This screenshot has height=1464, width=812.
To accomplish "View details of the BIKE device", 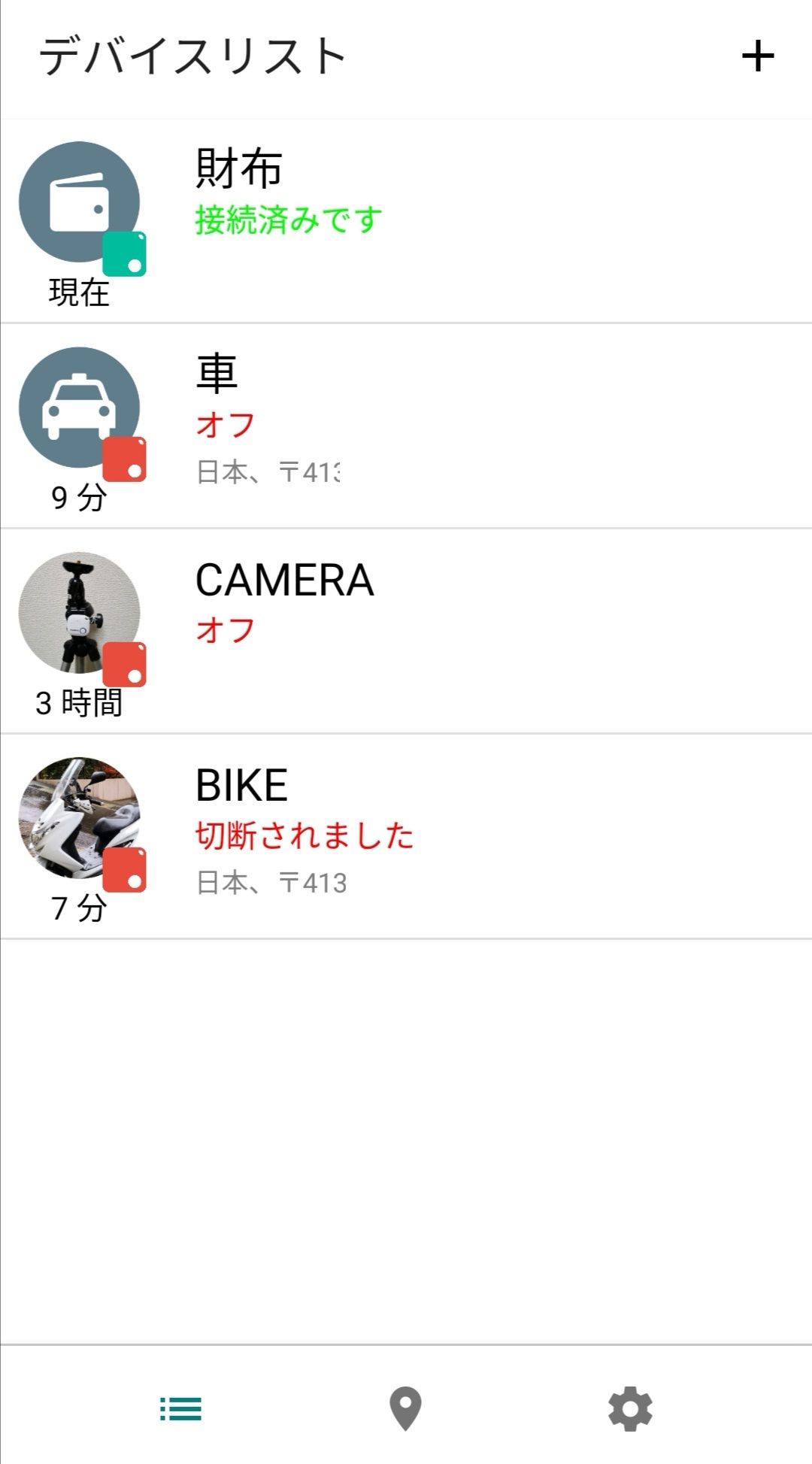I will [406, 836].
